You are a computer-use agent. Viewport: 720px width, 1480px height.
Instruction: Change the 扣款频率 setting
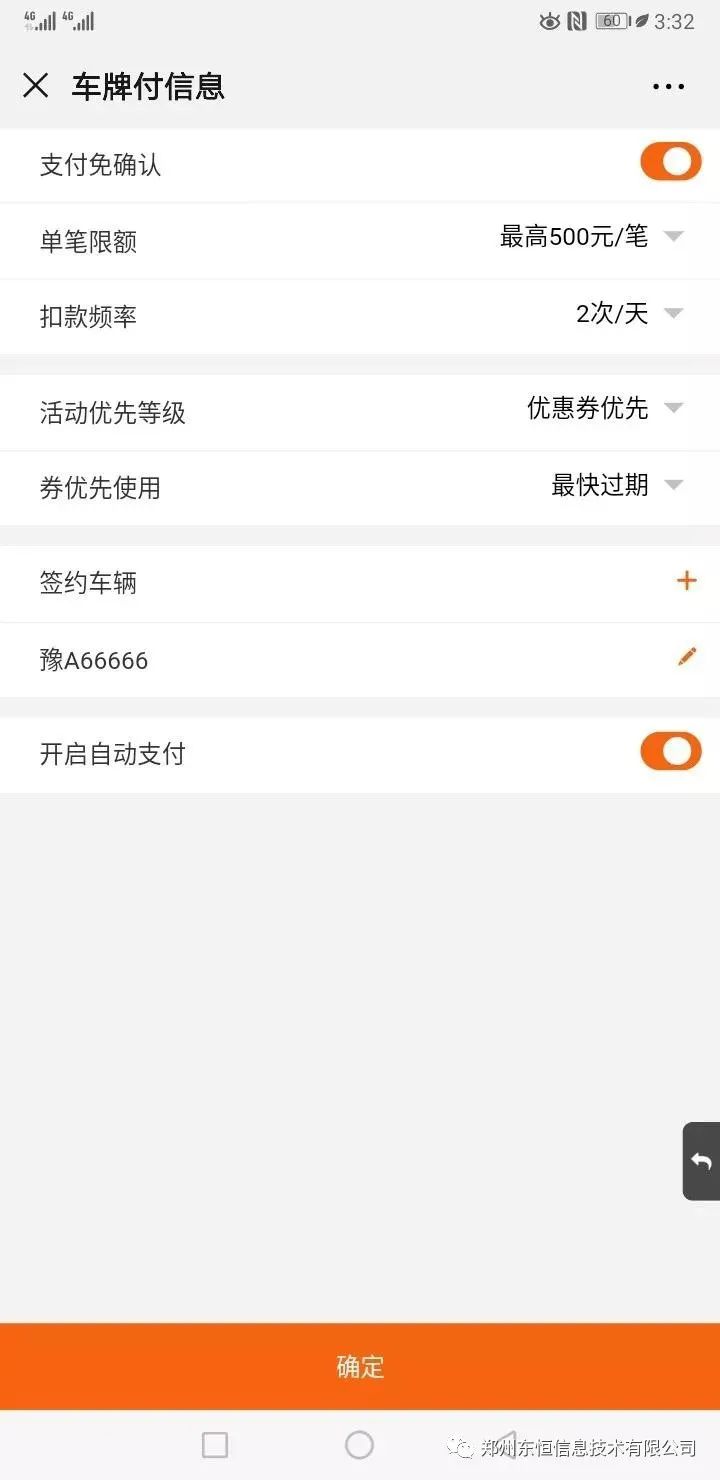click(673, 314)
